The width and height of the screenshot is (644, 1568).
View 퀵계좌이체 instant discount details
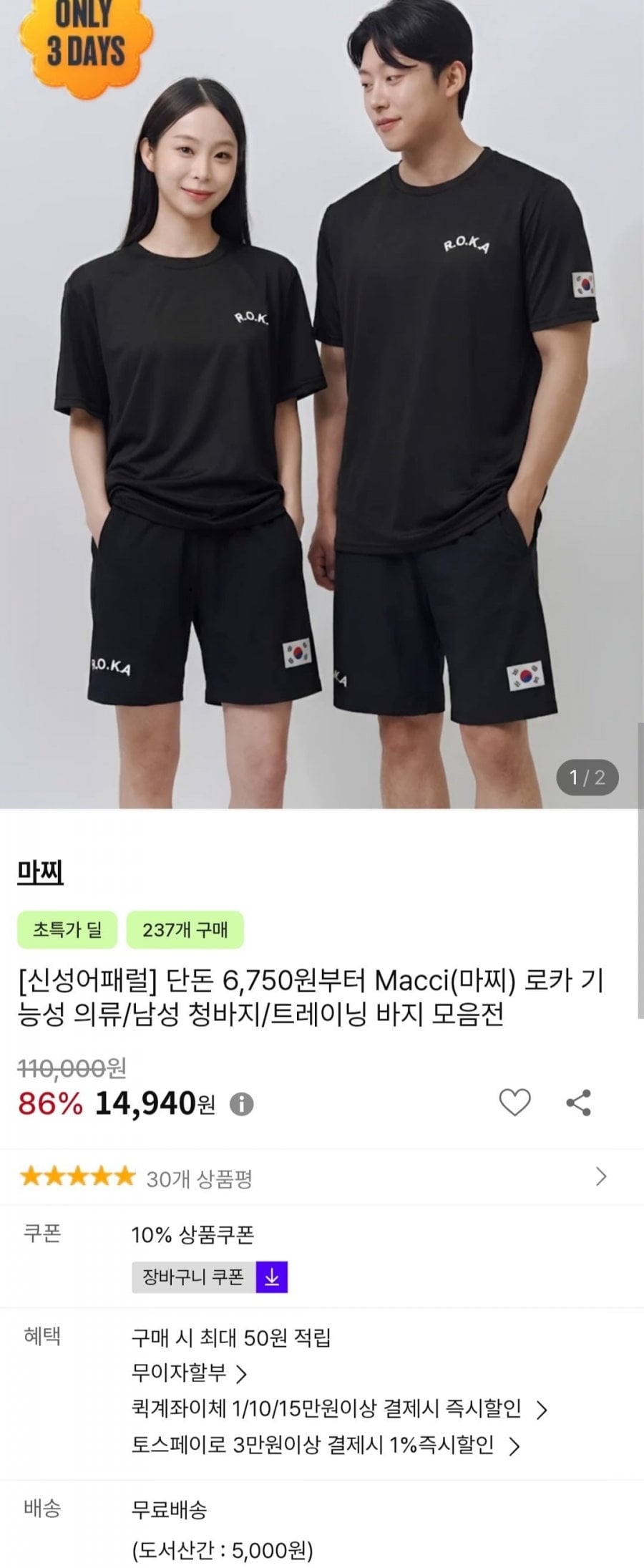[339, 1409]
